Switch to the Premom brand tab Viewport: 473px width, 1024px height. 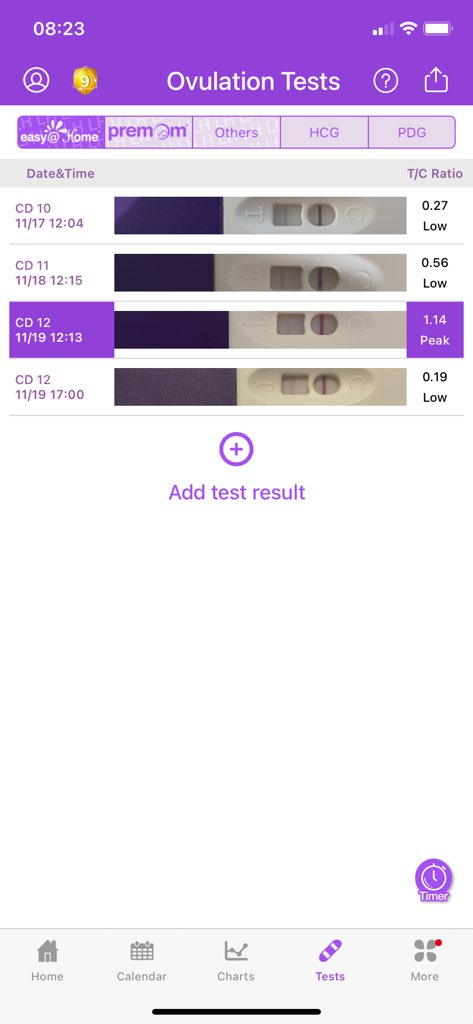click(x=148, y=133)
